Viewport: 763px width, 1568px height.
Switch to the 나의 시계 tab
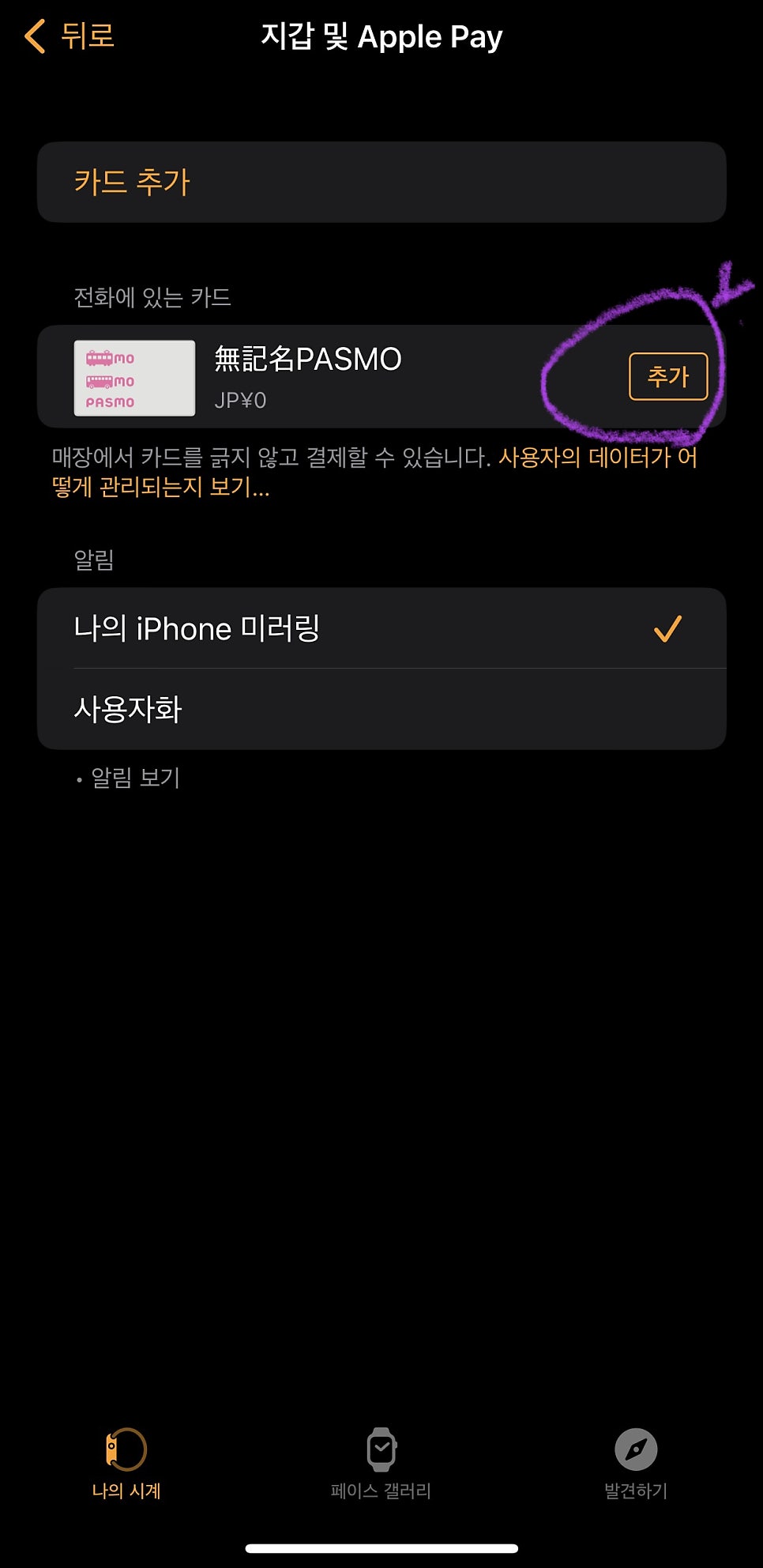(x=126, y=1464)
